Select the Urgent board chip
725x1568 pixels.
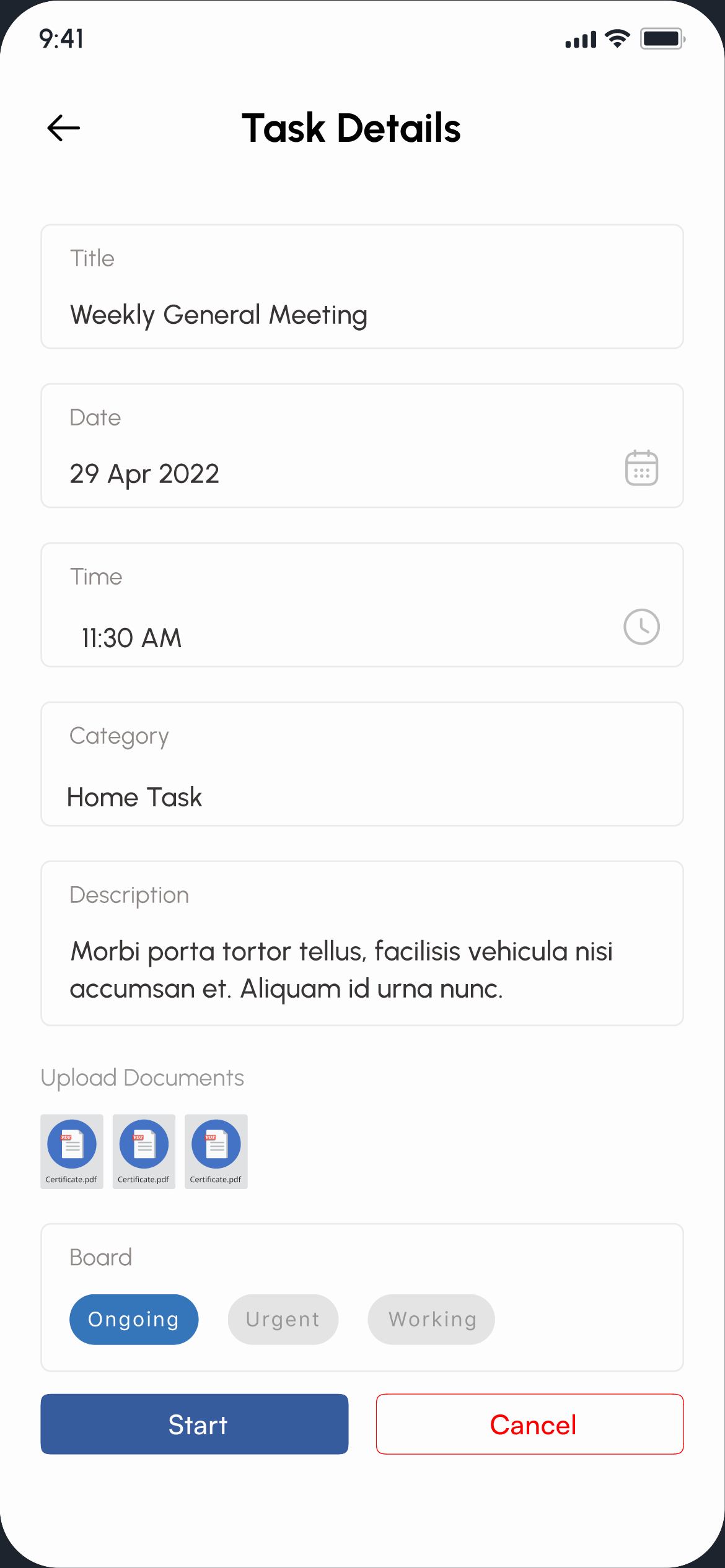tap(283, 1319)
